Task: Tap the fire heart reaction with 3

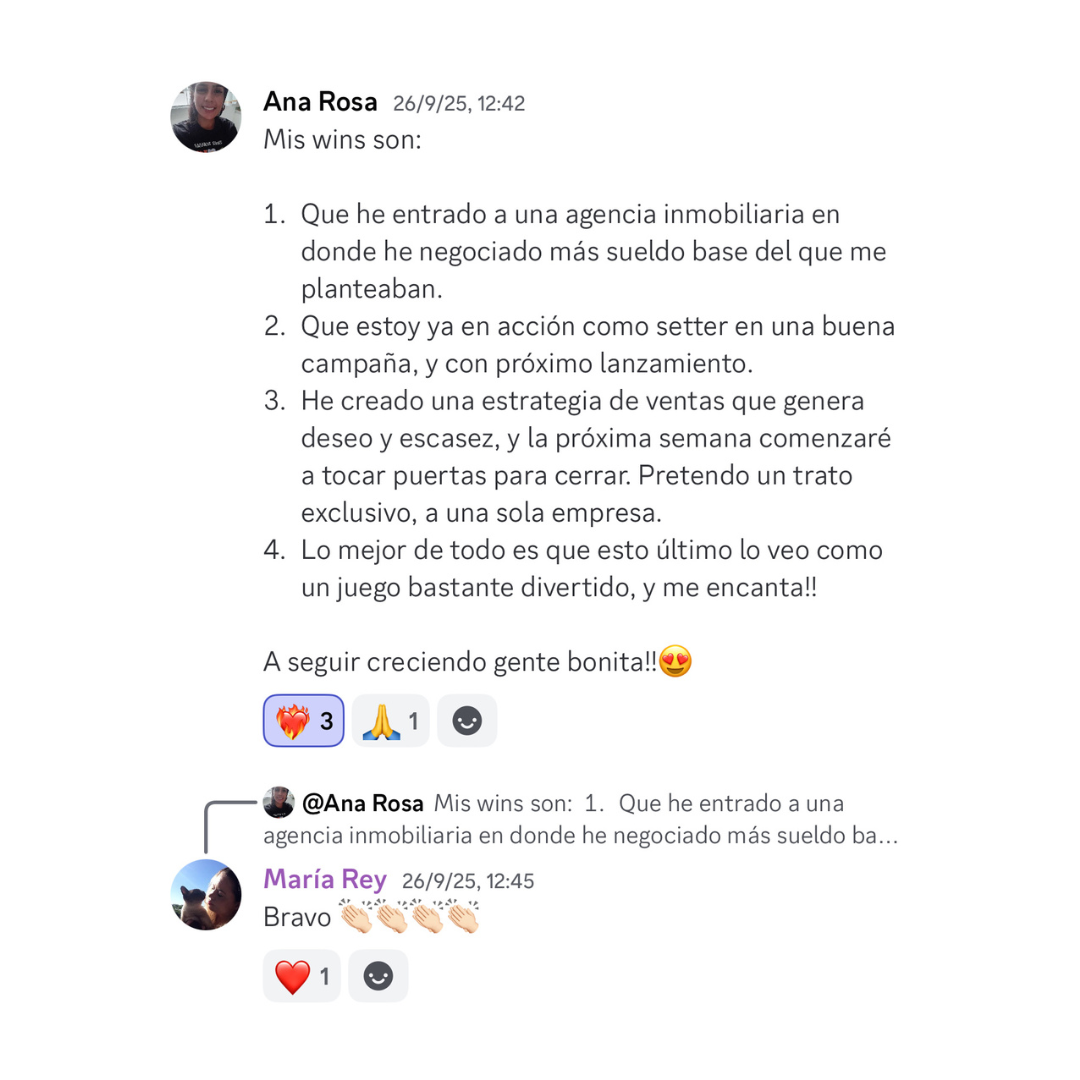Action: (304, 721)
